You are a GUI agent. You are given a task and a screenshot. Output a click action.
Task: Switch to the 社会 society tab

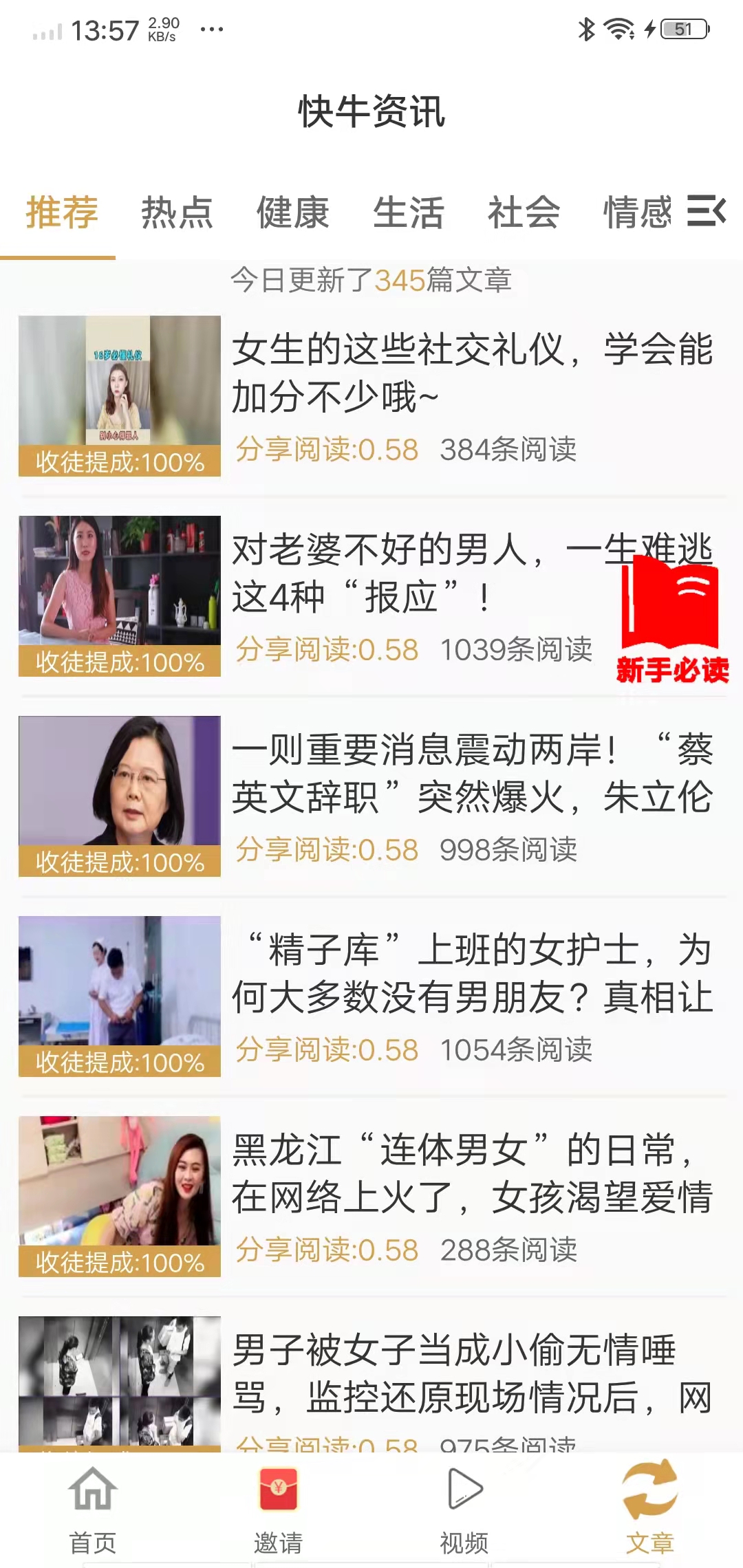point(524,214)
